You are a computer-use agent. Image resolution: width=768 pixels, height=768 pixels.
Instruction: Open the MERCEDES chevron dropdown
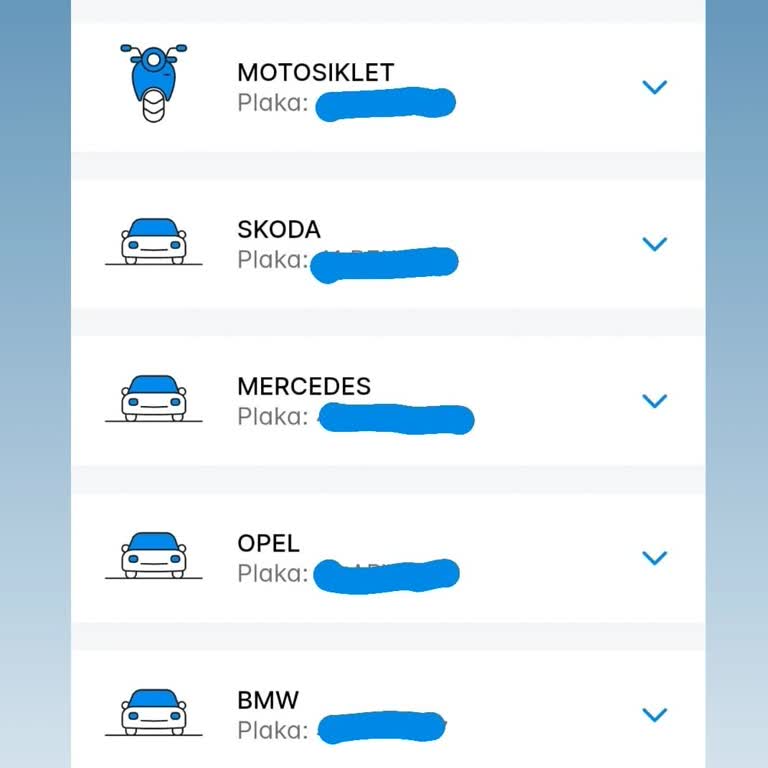click(654, 401)
